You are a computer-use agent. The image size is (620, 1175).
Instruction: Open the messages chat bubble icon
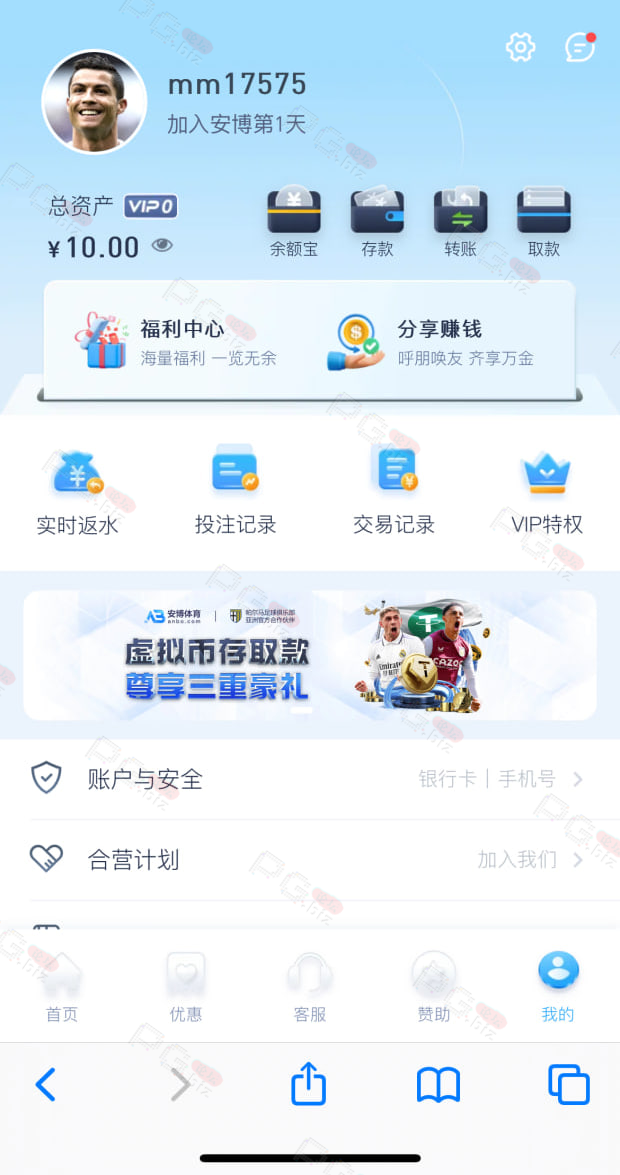(580, 47)
